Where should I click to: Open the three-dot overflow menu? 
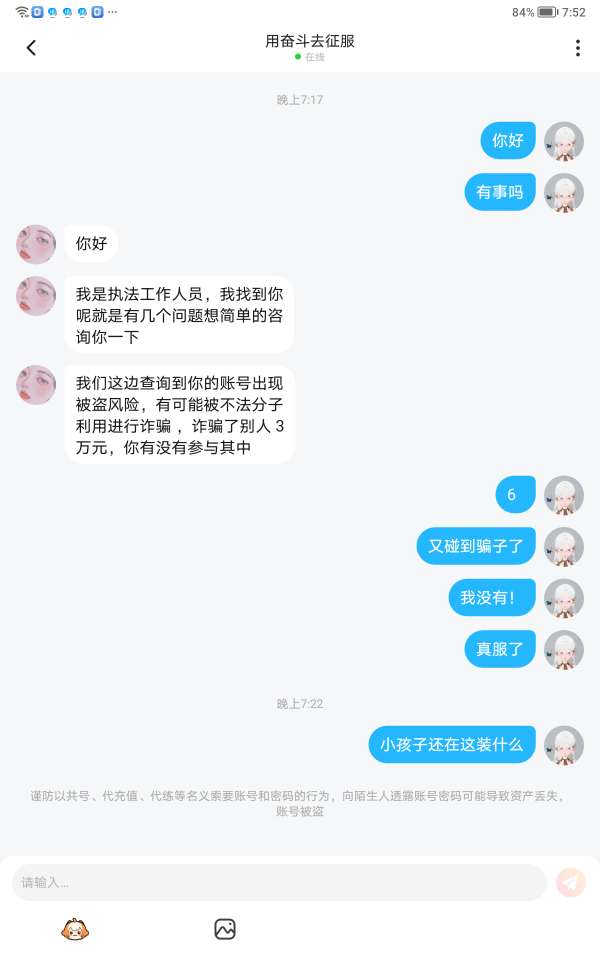pyautogui.click(x=577, y=48)
